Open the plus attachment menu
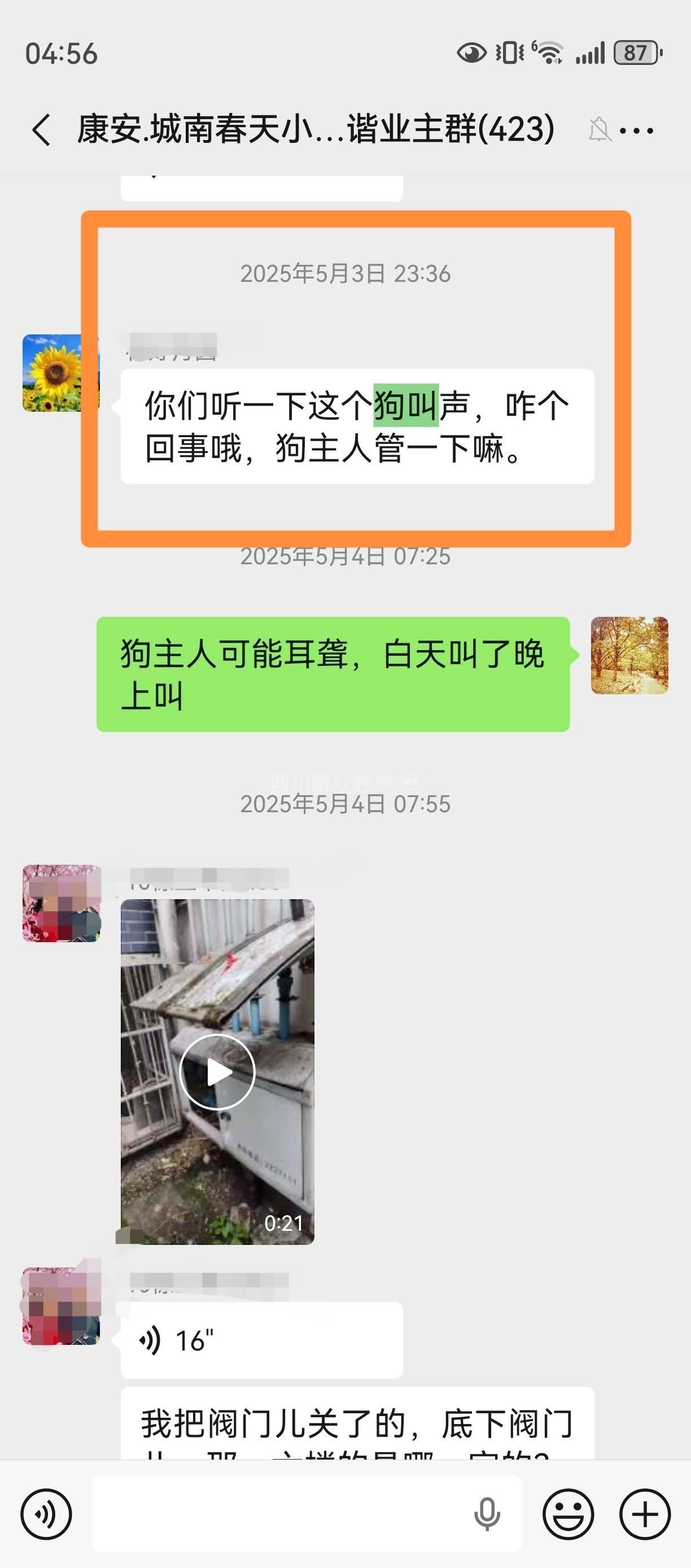Screen dimensions: 691x1568 point(645,1514)
